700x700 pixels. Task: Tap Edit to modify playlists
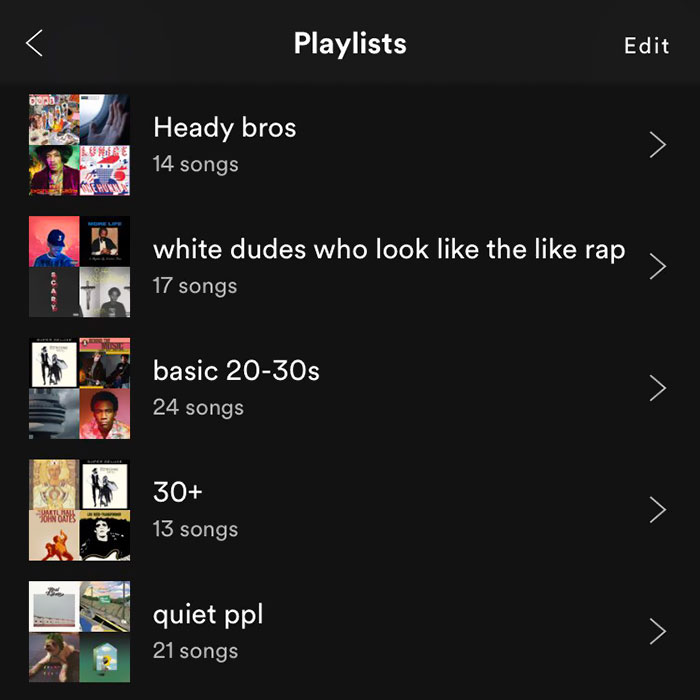pyautogui.click(x=646, y=46)
